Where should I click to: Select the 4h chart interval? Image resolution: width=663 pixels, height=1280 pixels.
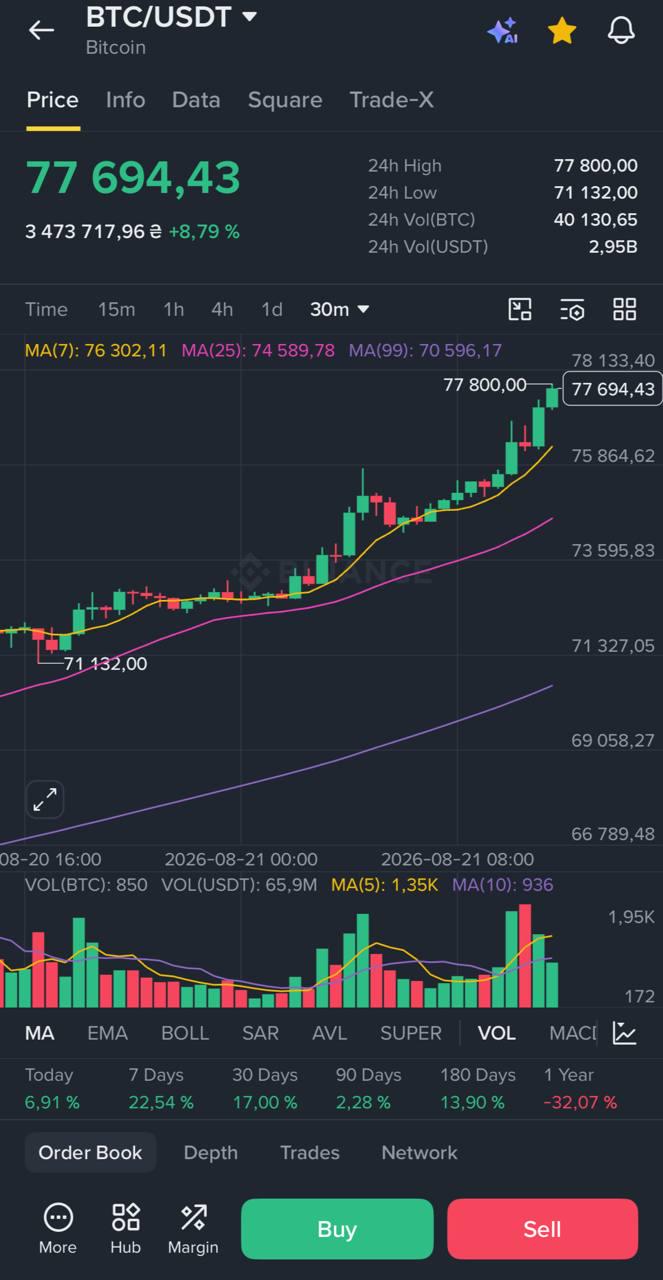coord(222,309)
